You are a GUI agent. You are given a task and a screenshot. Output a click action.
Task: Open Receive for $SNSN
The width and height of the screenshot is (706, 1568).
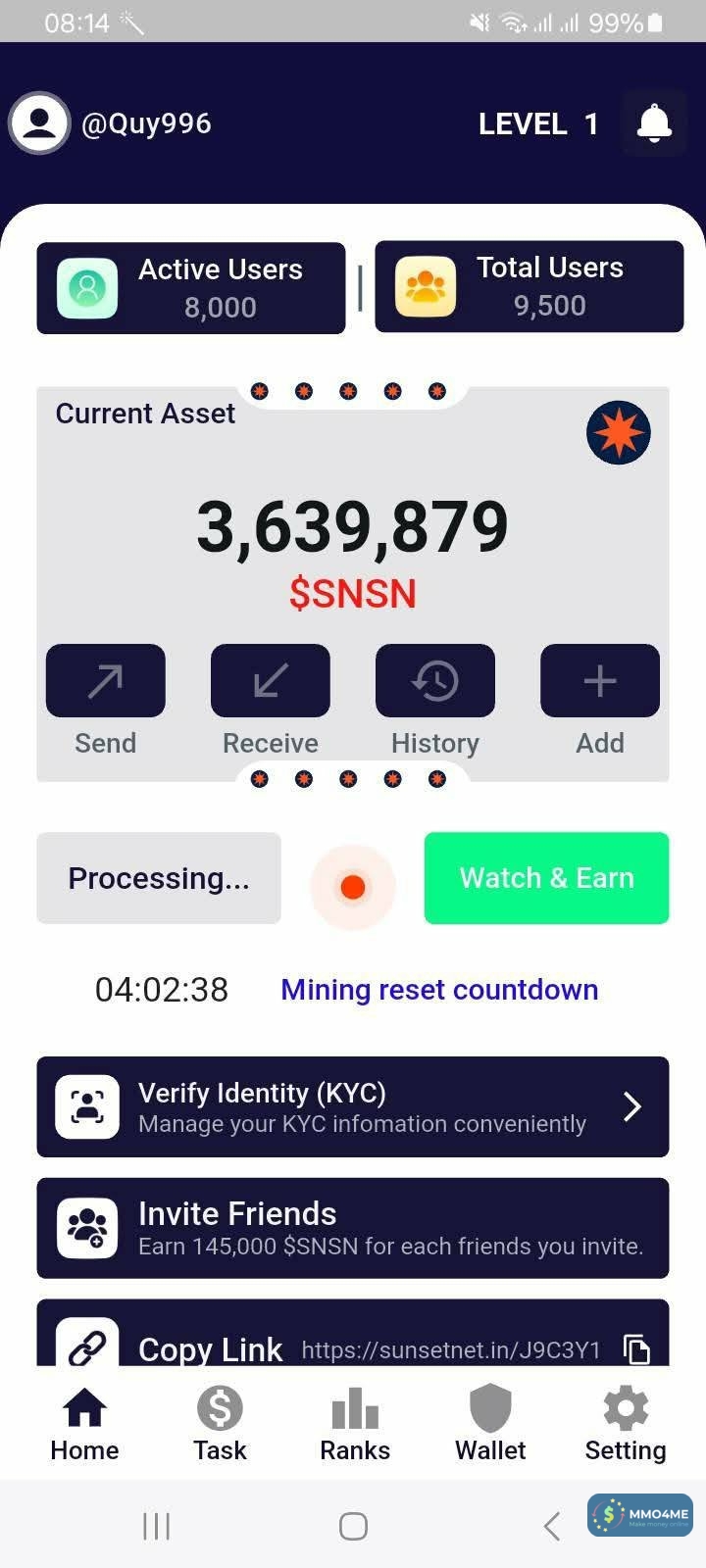coord(271,681)
